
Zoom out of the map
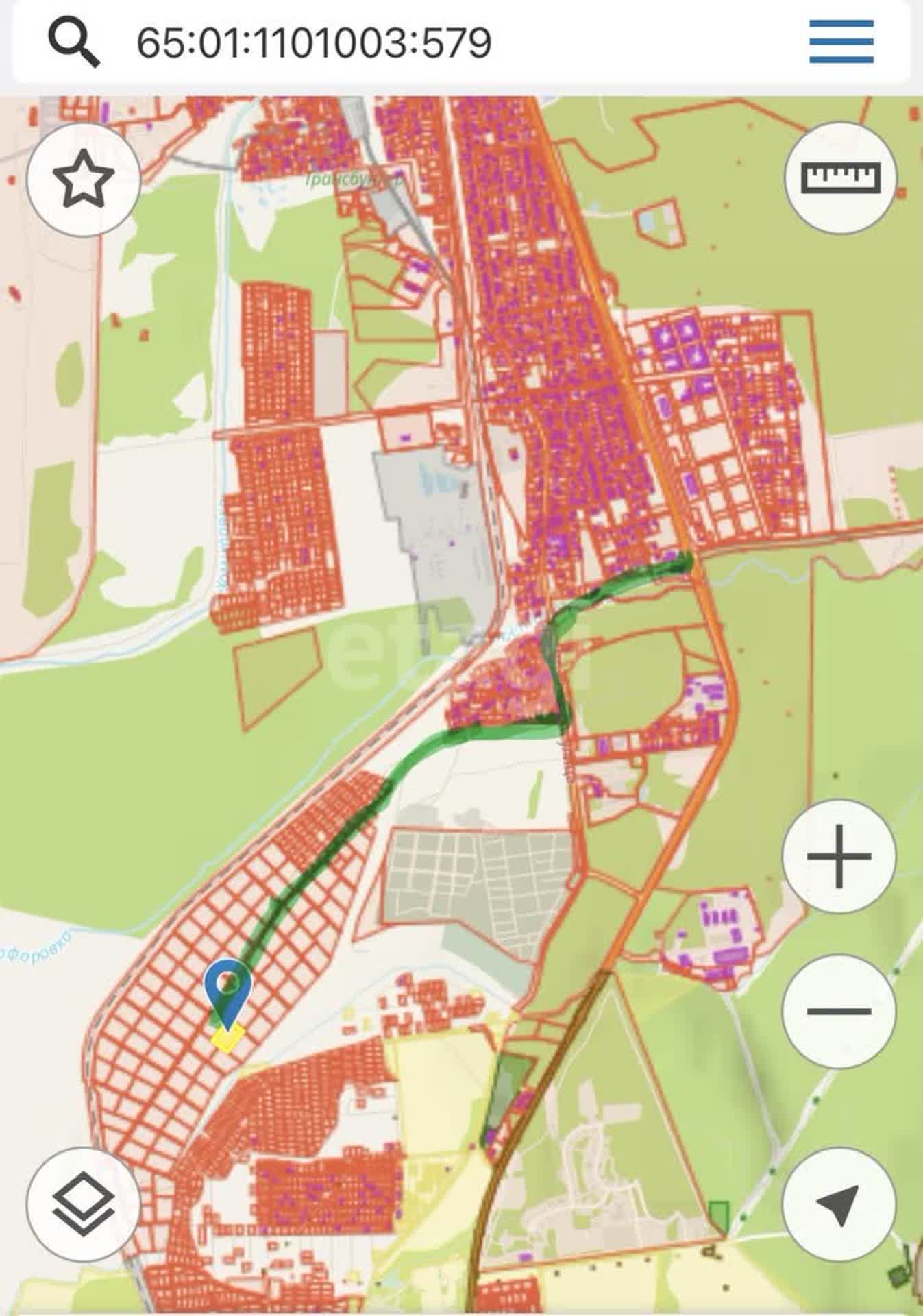839,1011
